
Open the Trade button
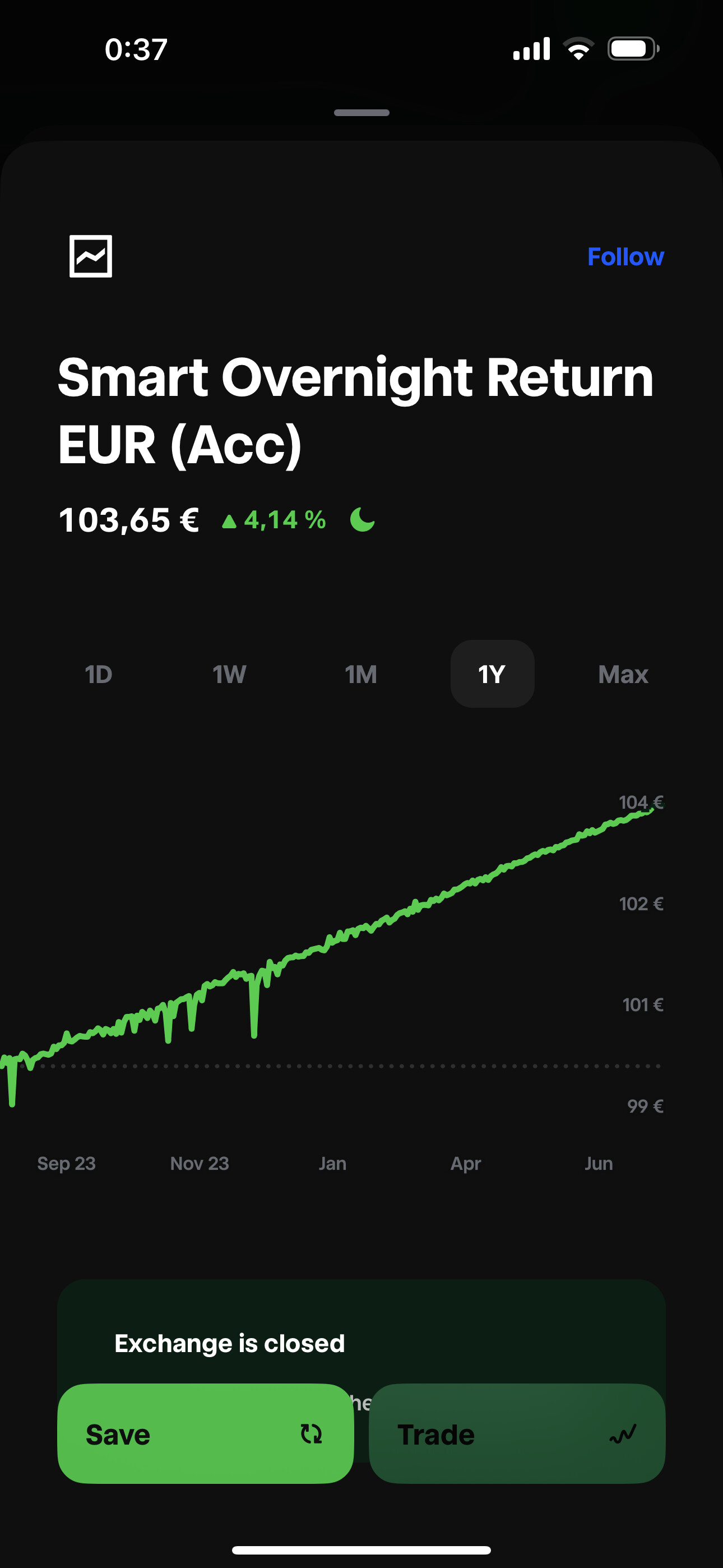(x=517, y=1433)
